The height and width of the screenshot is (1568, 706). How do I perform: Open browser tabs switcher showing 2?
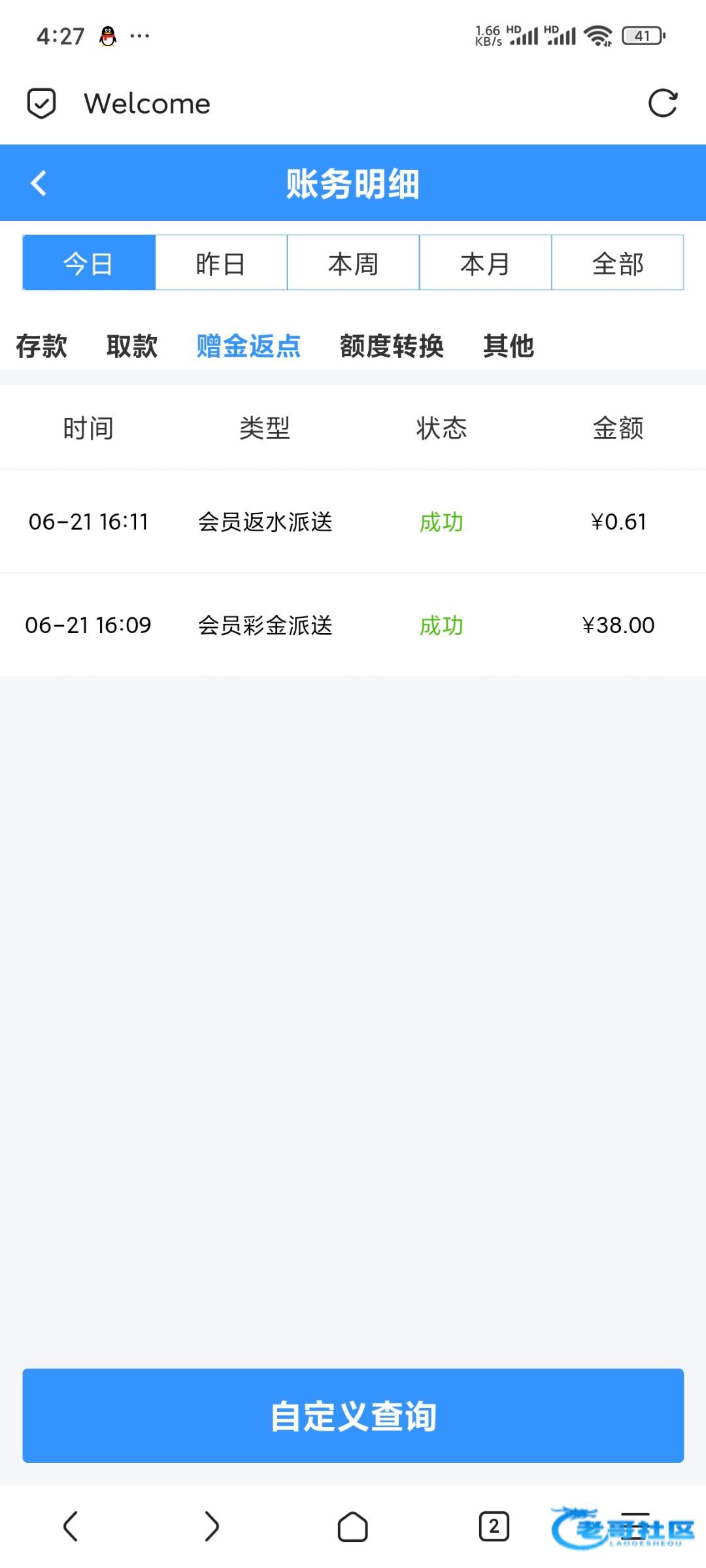494,1527
